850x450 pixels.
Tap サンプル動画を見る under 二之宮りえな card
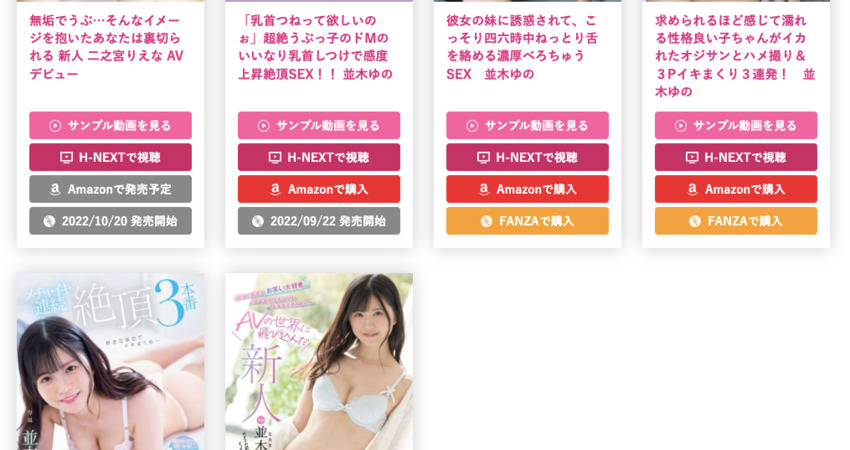coord(110,125)
